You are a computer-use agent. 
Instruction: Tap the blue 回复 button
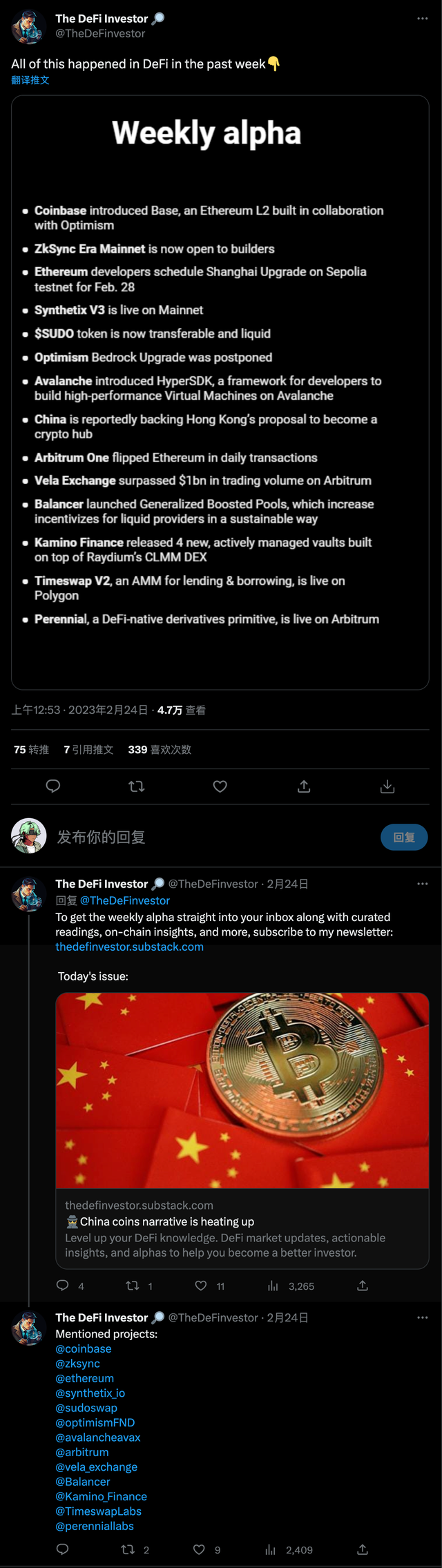click(x=404, y=837)
